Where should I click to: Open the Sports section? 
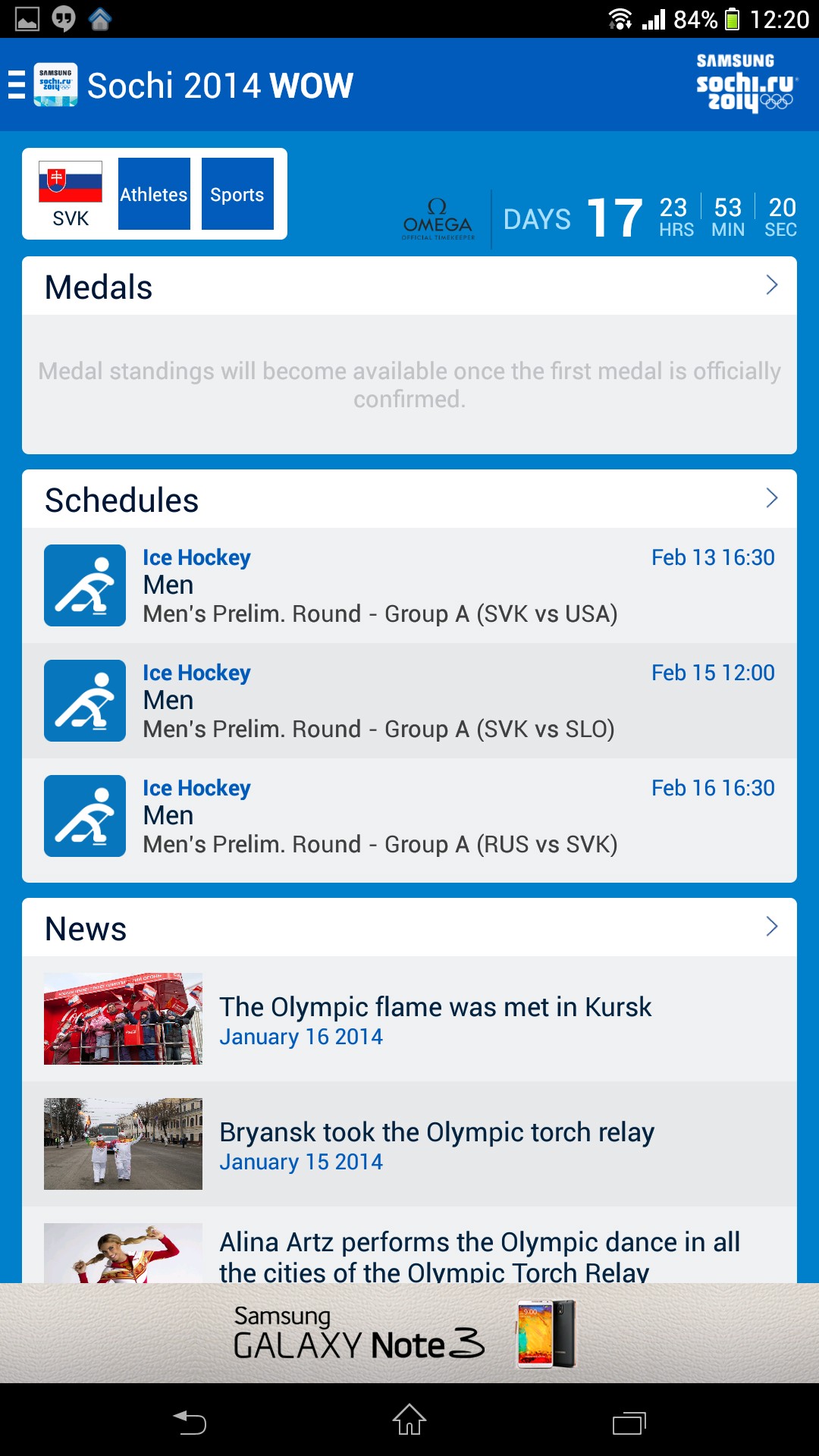tap(237, 194)
